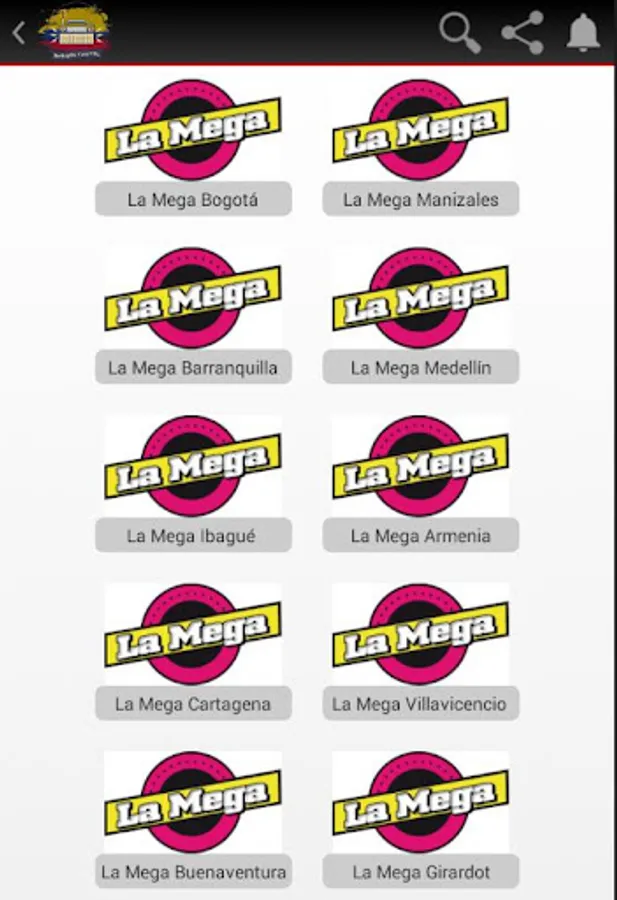Image resolution: width=617 pixels, height=900 pixels.
Task: Open La Mega Ibagué station
Action: coord(193,484)
